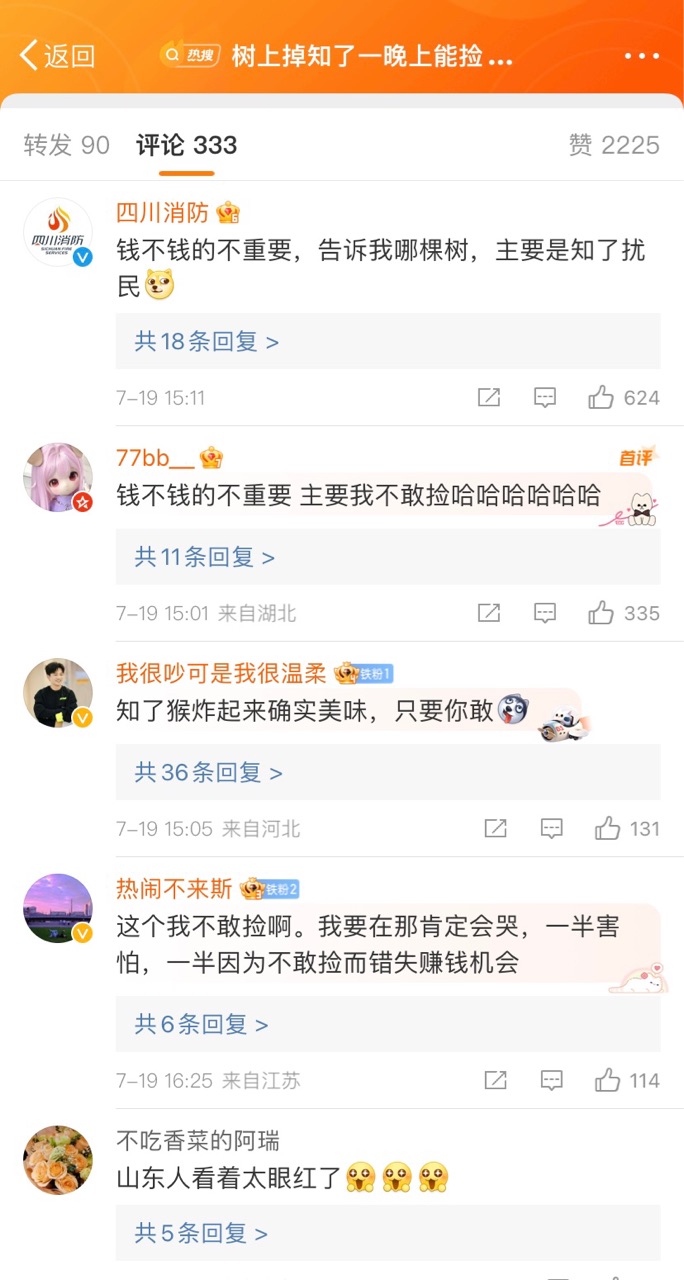Image resolution: width=684 pixels, height=1280 pixels.
Task: Select the 评论 333 tab
Action: point(187,145)
